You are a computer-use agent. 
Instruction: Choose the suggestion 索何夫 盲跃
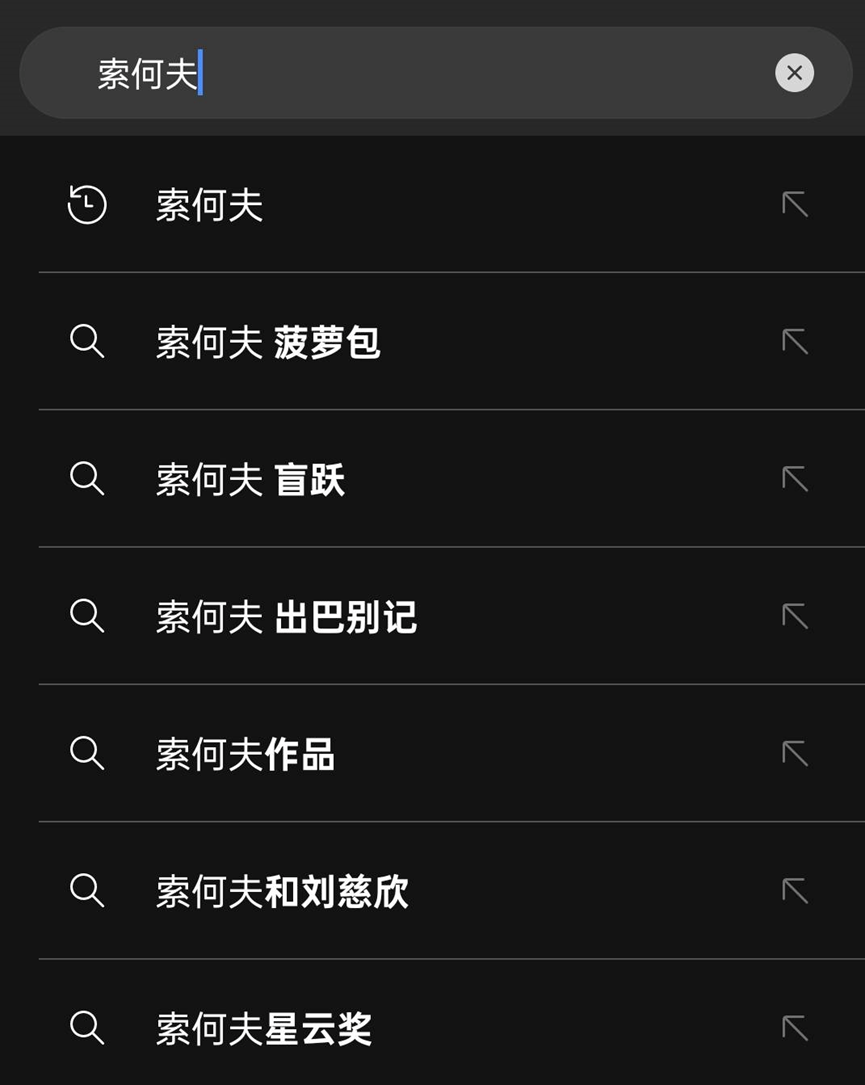(250, 479)
